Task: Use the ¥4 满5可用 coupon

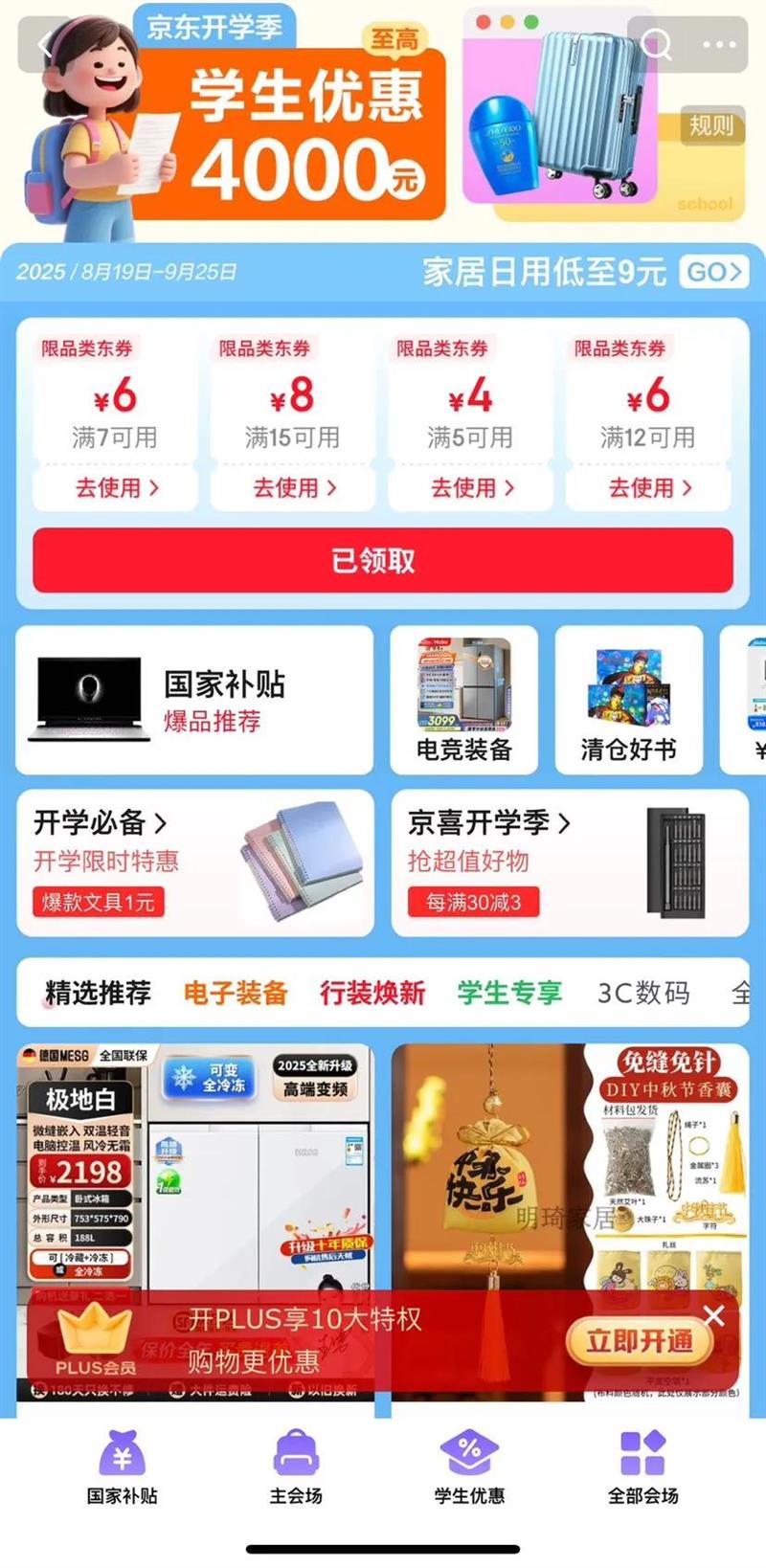Action: (x=470, y=488)
